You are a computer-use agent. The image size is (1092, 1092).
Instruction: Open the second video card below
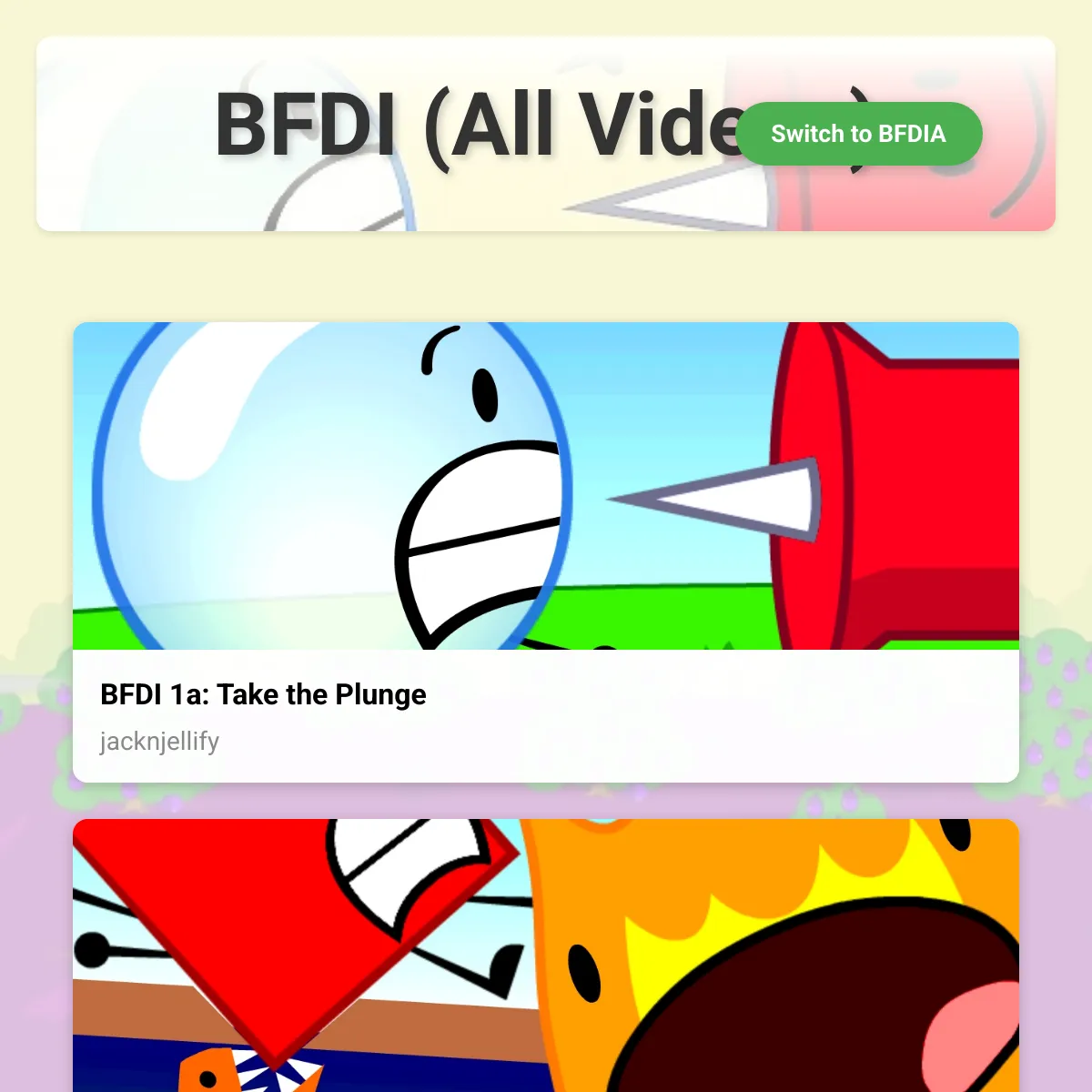(x=545, y=955)
